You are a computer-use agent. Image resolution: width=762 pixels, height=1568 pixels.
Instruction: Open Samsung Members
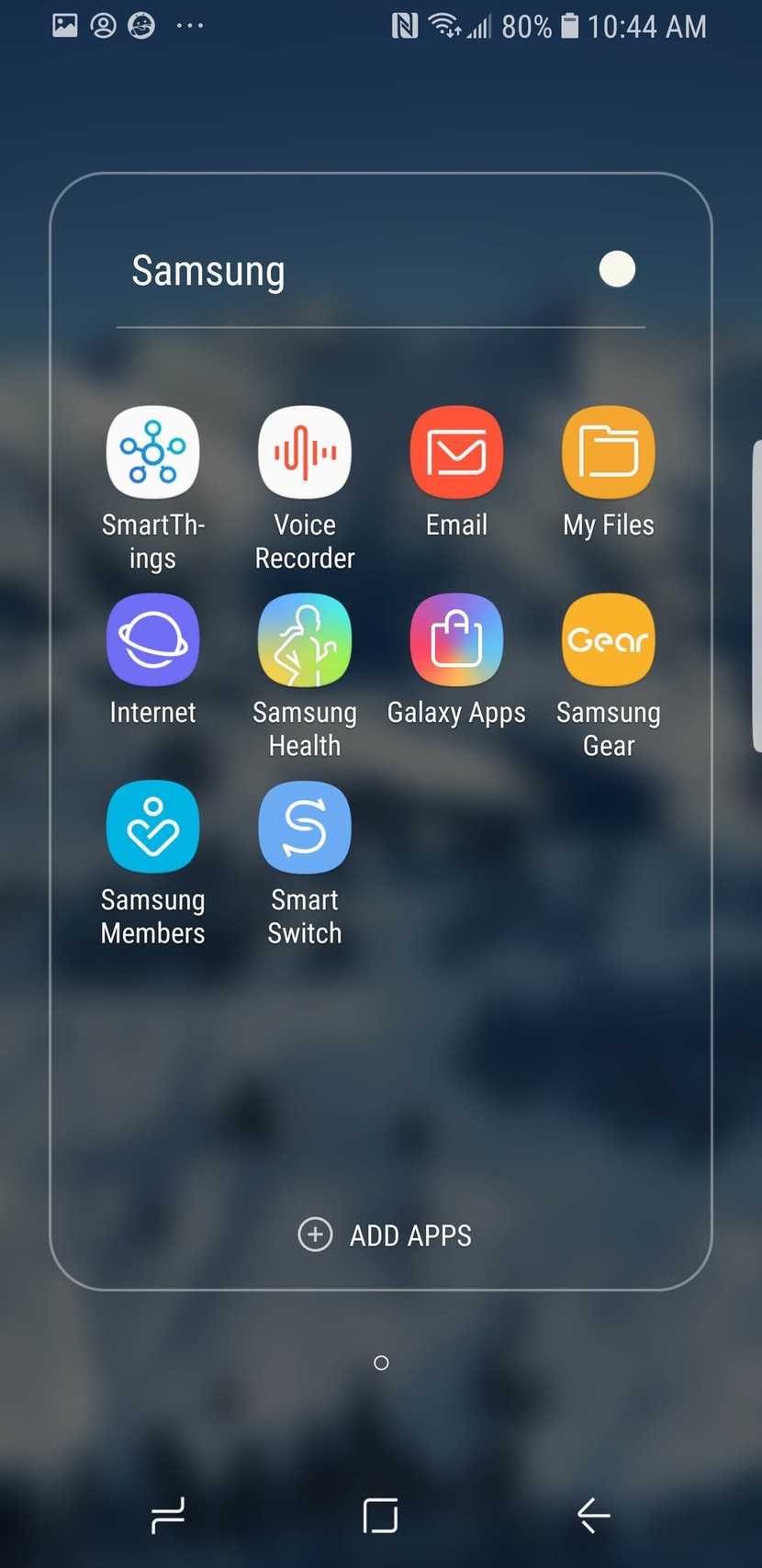152,828
